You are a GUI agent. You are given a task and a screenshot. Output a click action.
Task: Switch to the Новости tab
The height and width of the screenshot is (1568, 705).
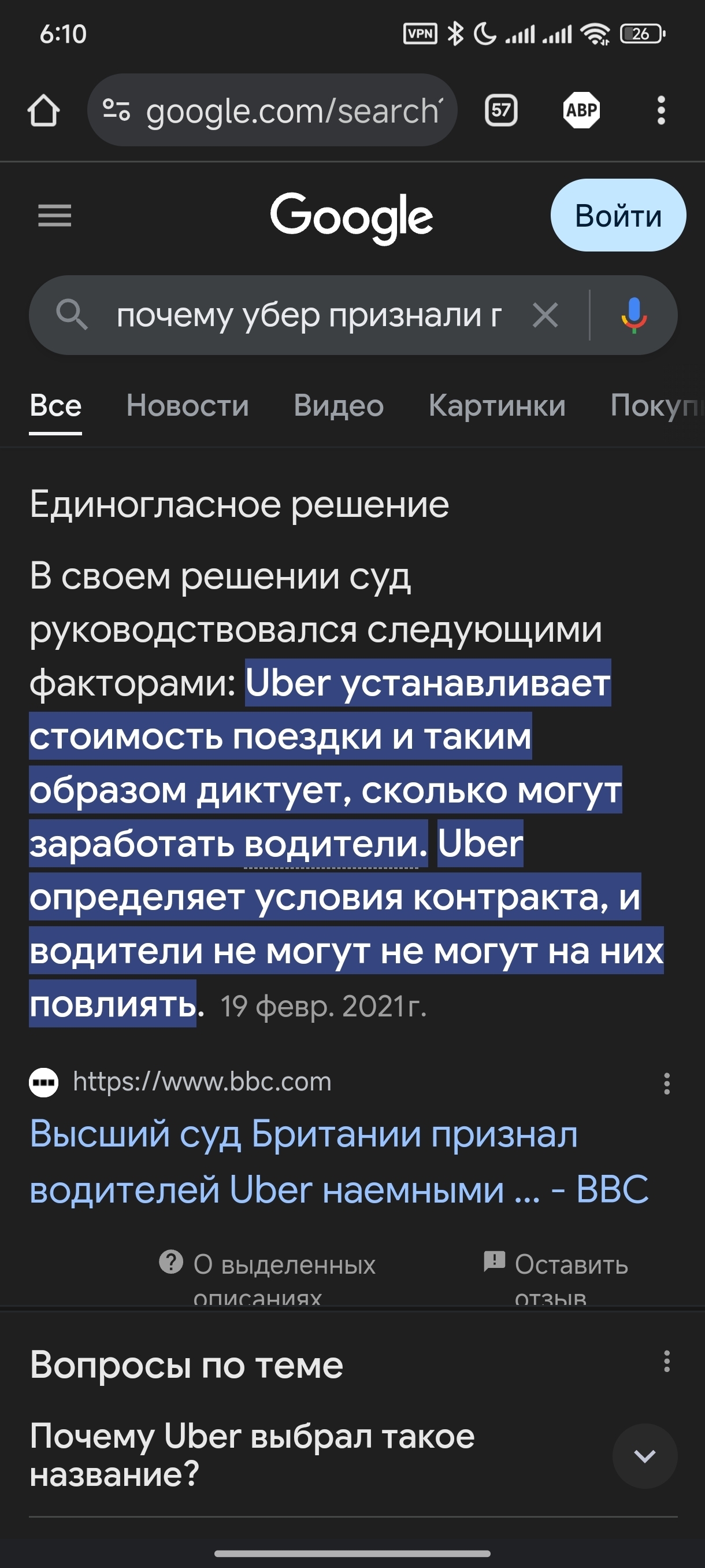[187, 405]
